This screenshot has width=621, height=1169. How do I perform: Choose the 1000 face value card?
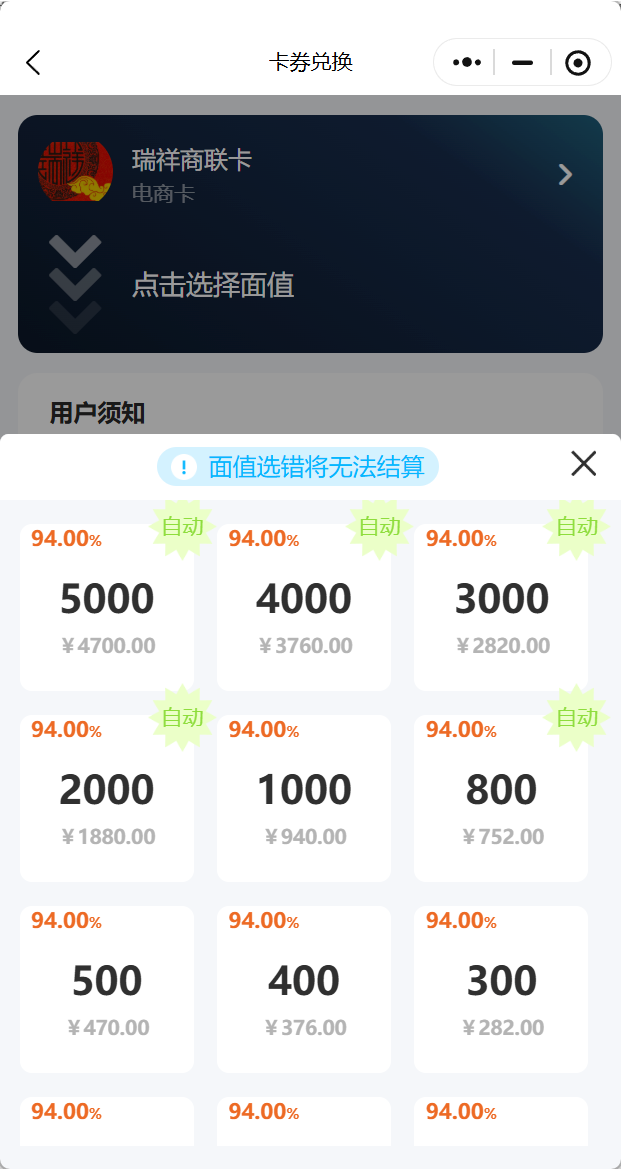click(304, 799)
